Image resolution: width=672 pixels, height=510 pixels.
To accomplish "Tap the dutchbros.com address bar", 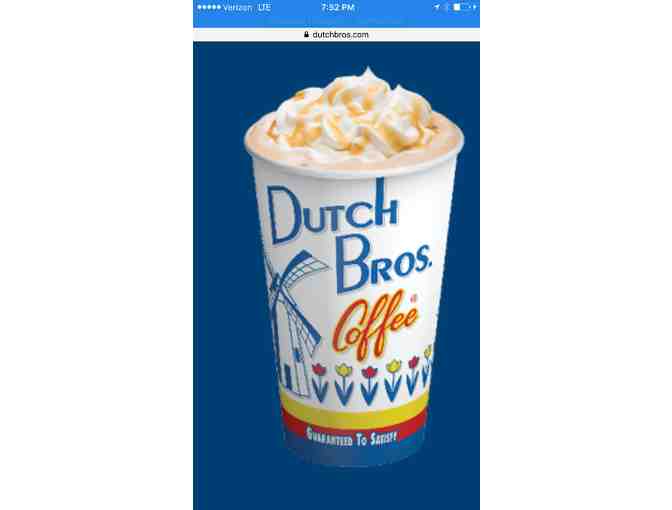I will (x=336, y=34).
